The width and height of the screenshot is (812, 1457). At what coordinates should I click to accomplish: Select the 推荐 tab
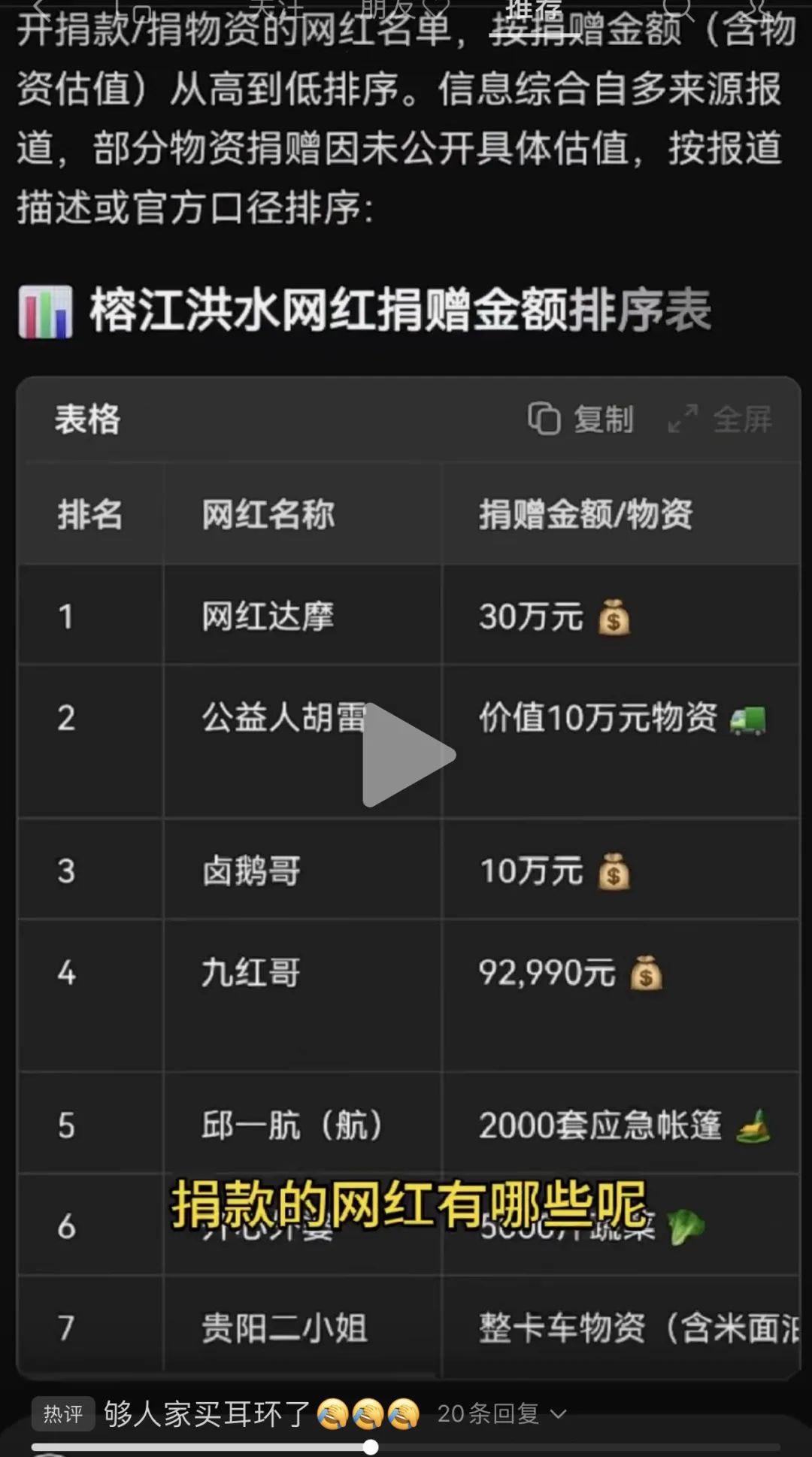(x=534, y=8)
